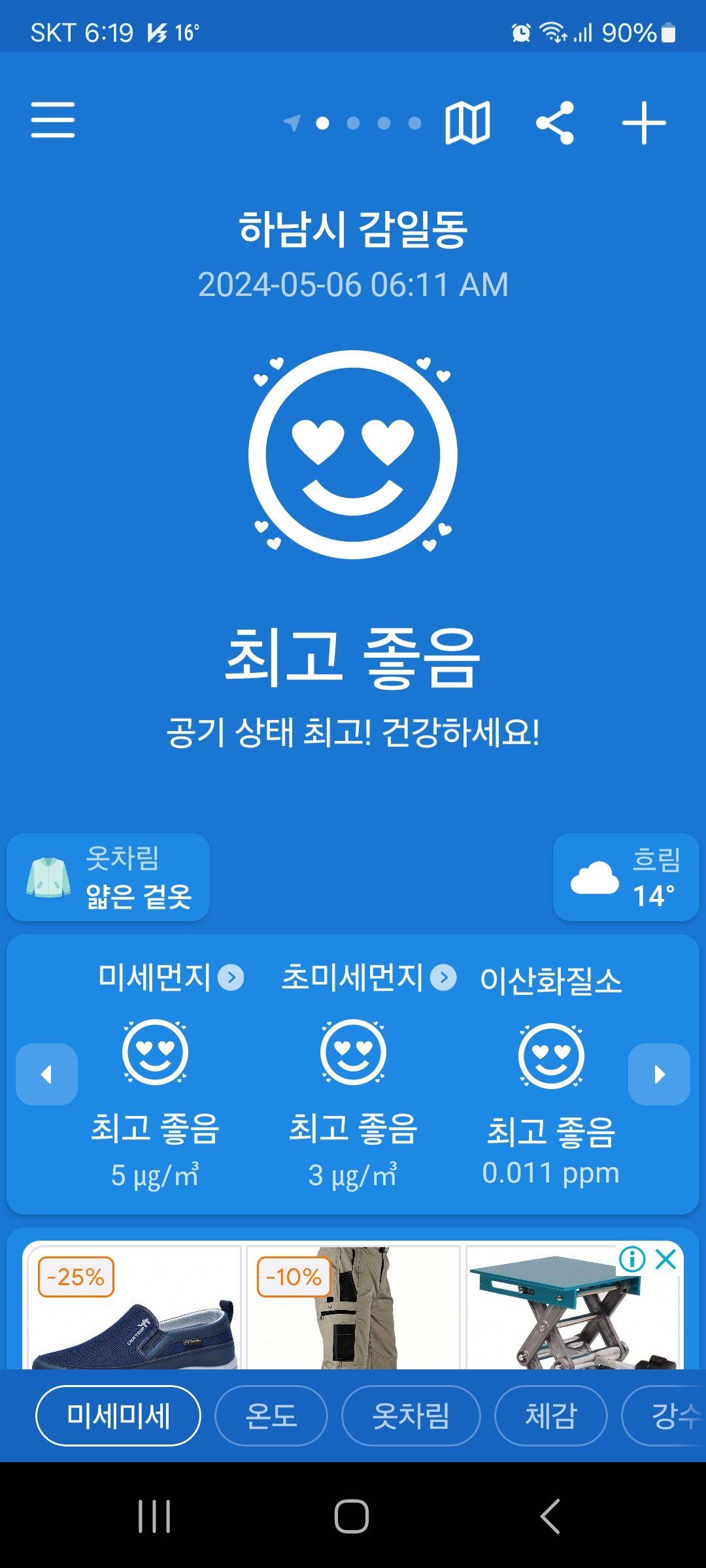Switch to the 체감 tab
Screen dimensions: 706x1568
(550, 1416)
